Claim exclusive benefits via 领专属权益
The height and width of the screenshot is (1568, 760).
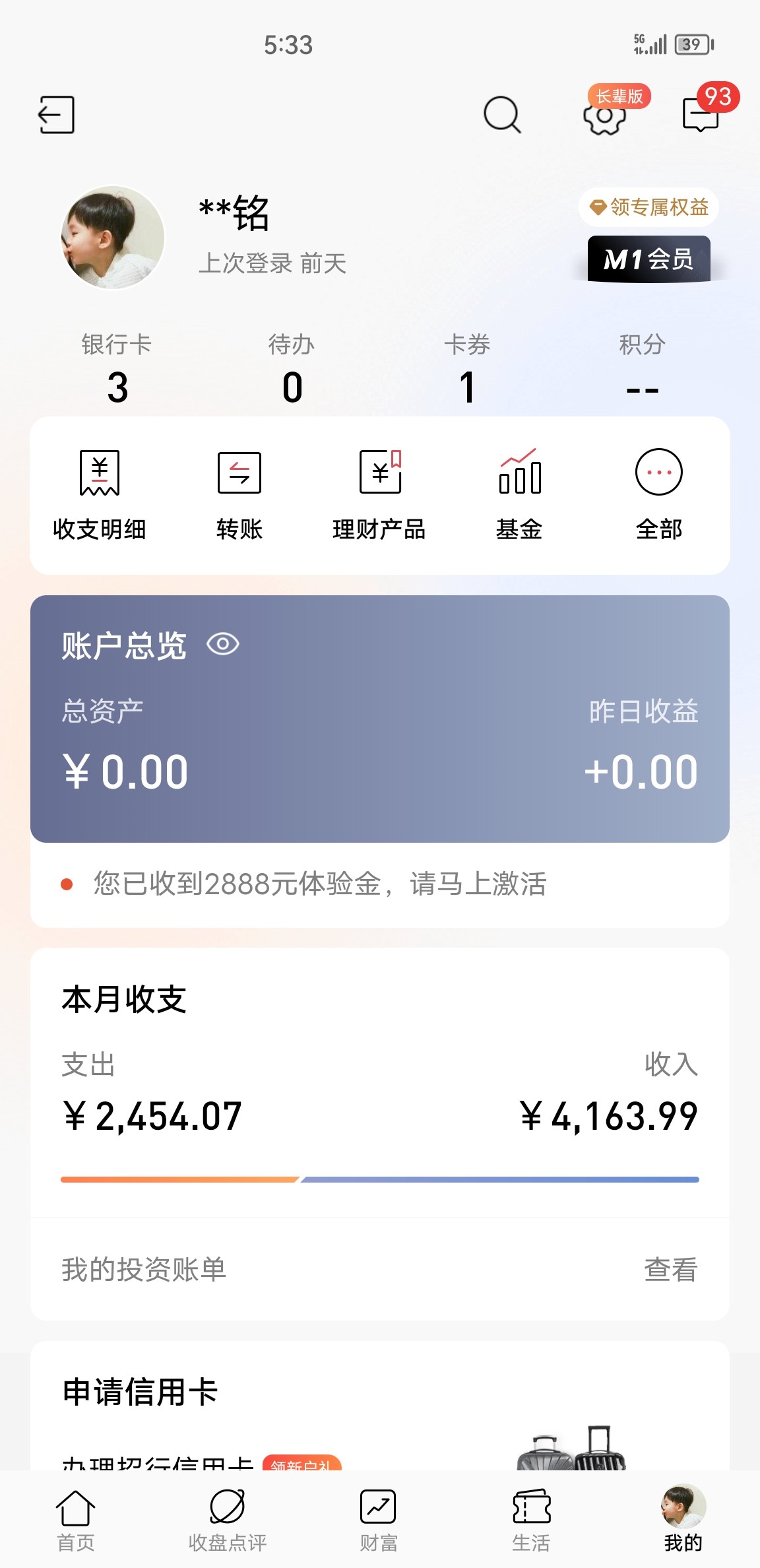649,207
